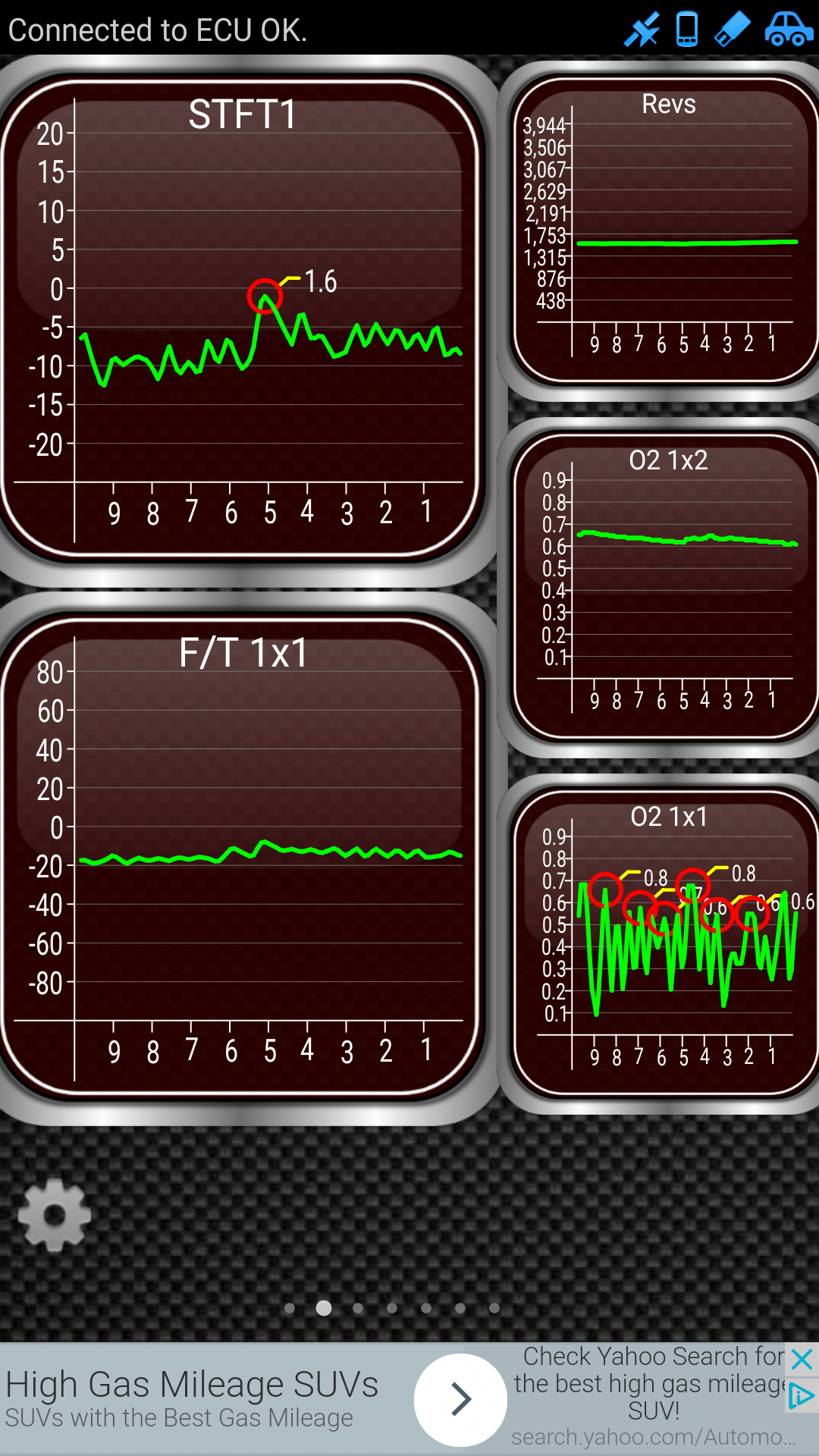Open the settings gear icon
The width and height of the screenshot is (819, 1456).
click(x=55, y=1215)
